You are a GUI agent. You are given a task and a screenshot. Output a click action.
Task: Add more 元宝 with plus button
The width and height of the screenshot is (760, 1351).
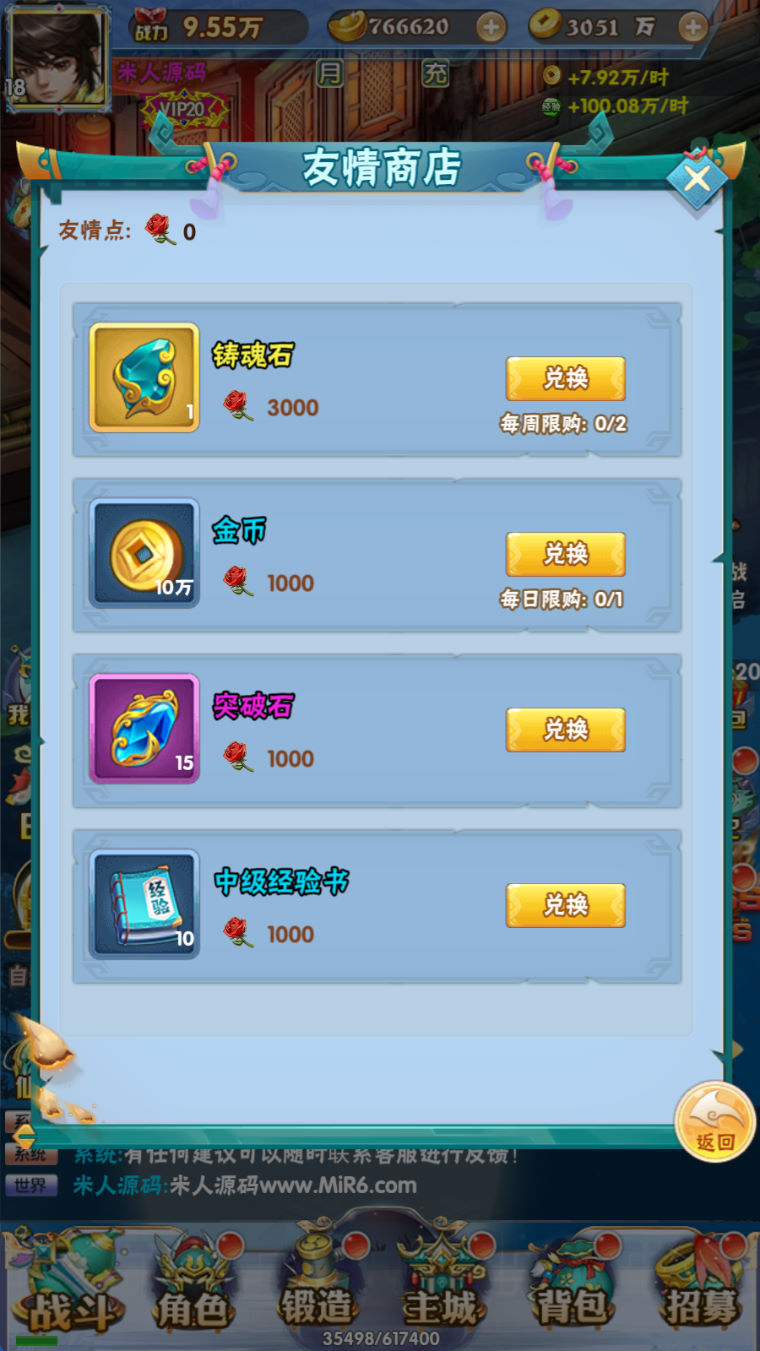pyautogui.click(x=490, y=27)
